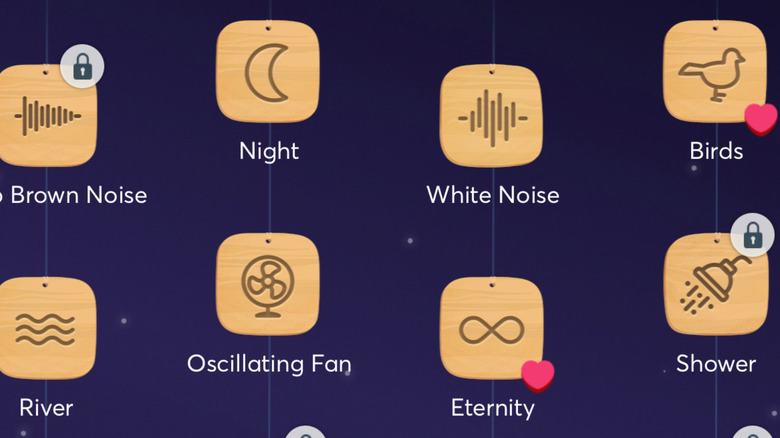This screenshot has height=438, width=780.
Task: Start the Birds sound
Action: click(715, 72)
